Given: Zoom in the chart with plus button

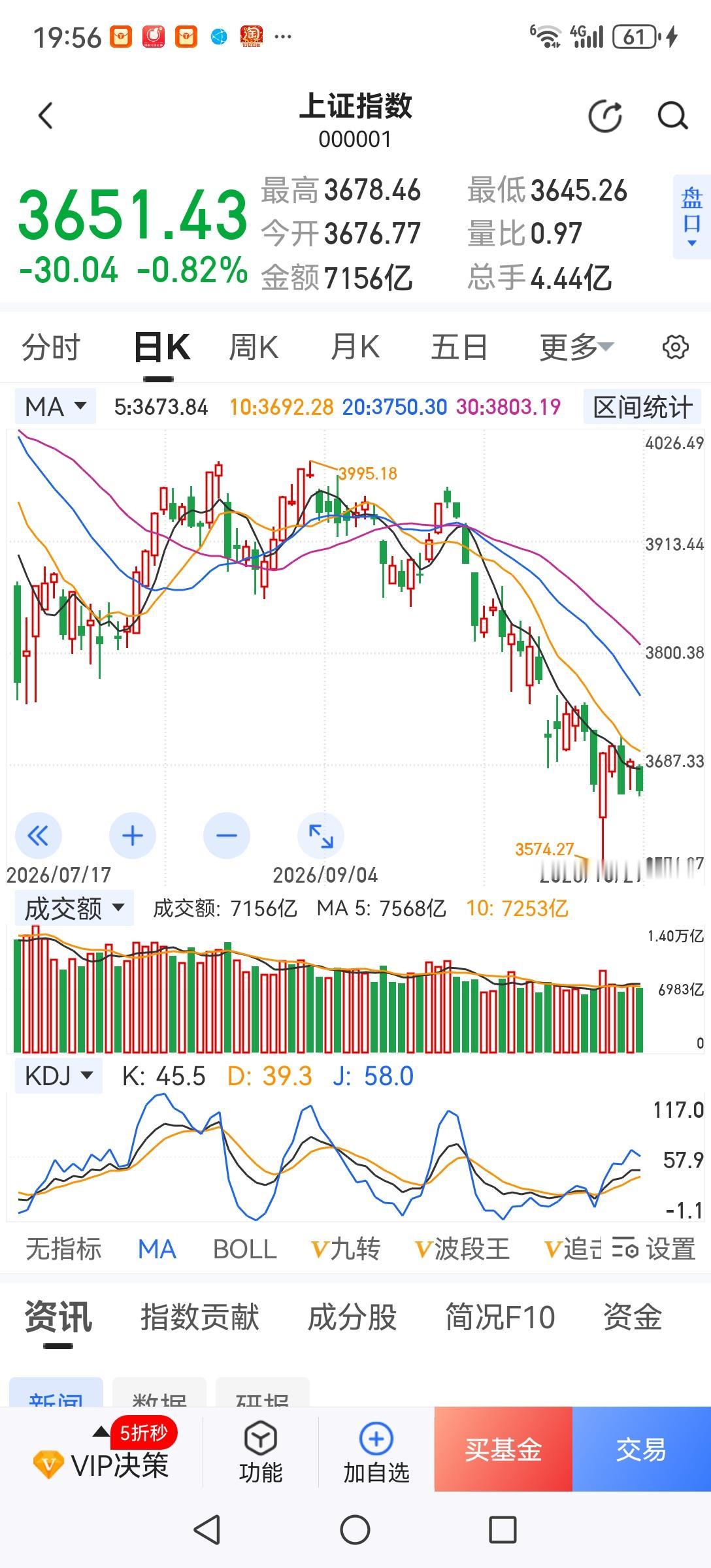Looking at the screenshot, I should pyautogui.click(x=133, y=836).
